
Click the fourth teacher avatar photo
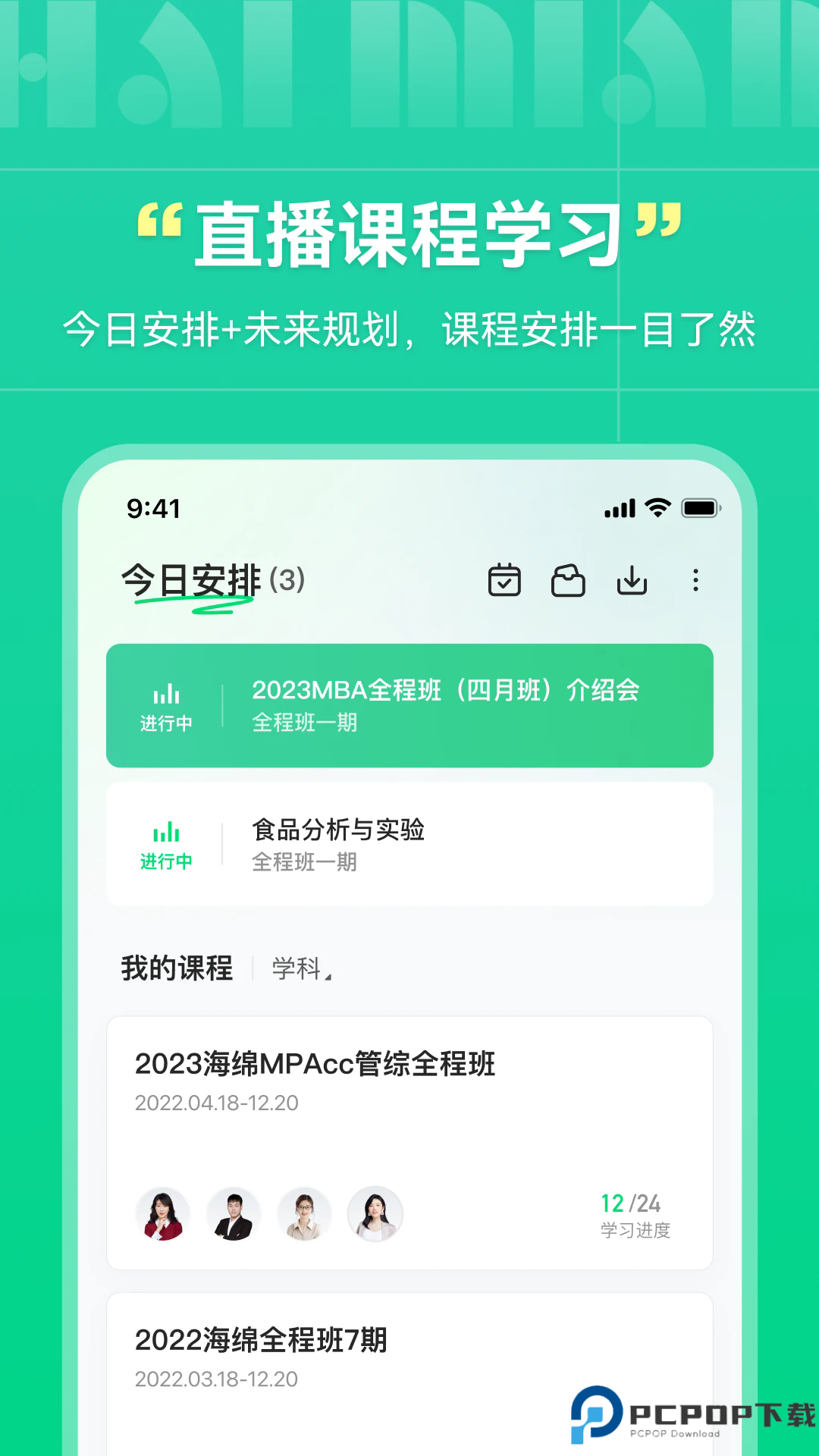[x=376, y=1214]
